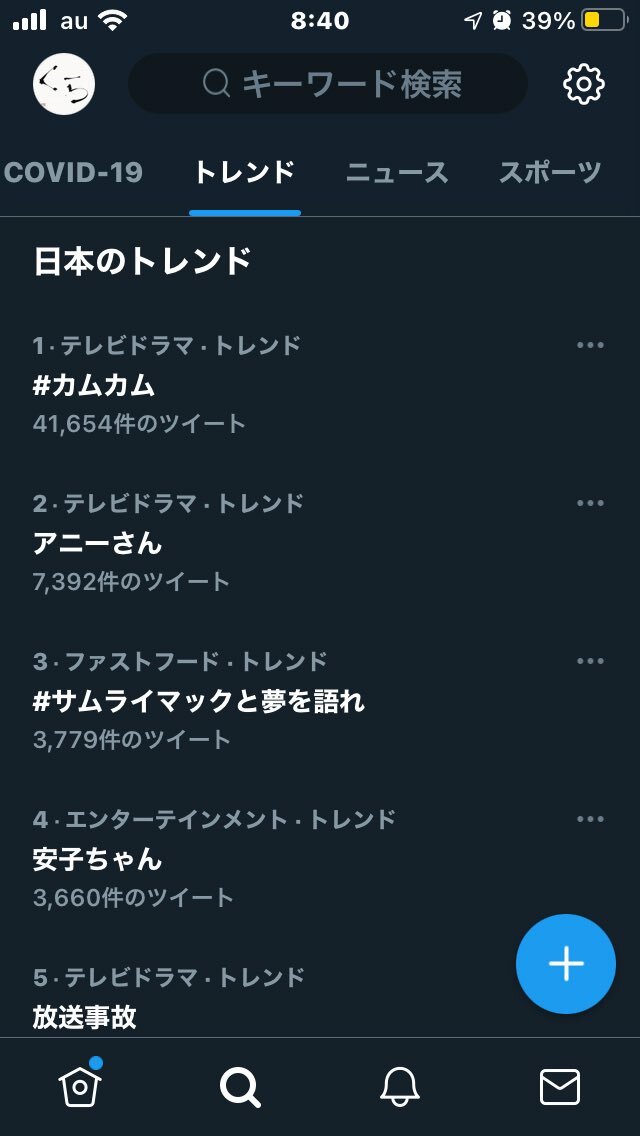This screenshot has width=640, height=1136.
Task: Tap the キーワード検索 search field
Action: [328, 84]
